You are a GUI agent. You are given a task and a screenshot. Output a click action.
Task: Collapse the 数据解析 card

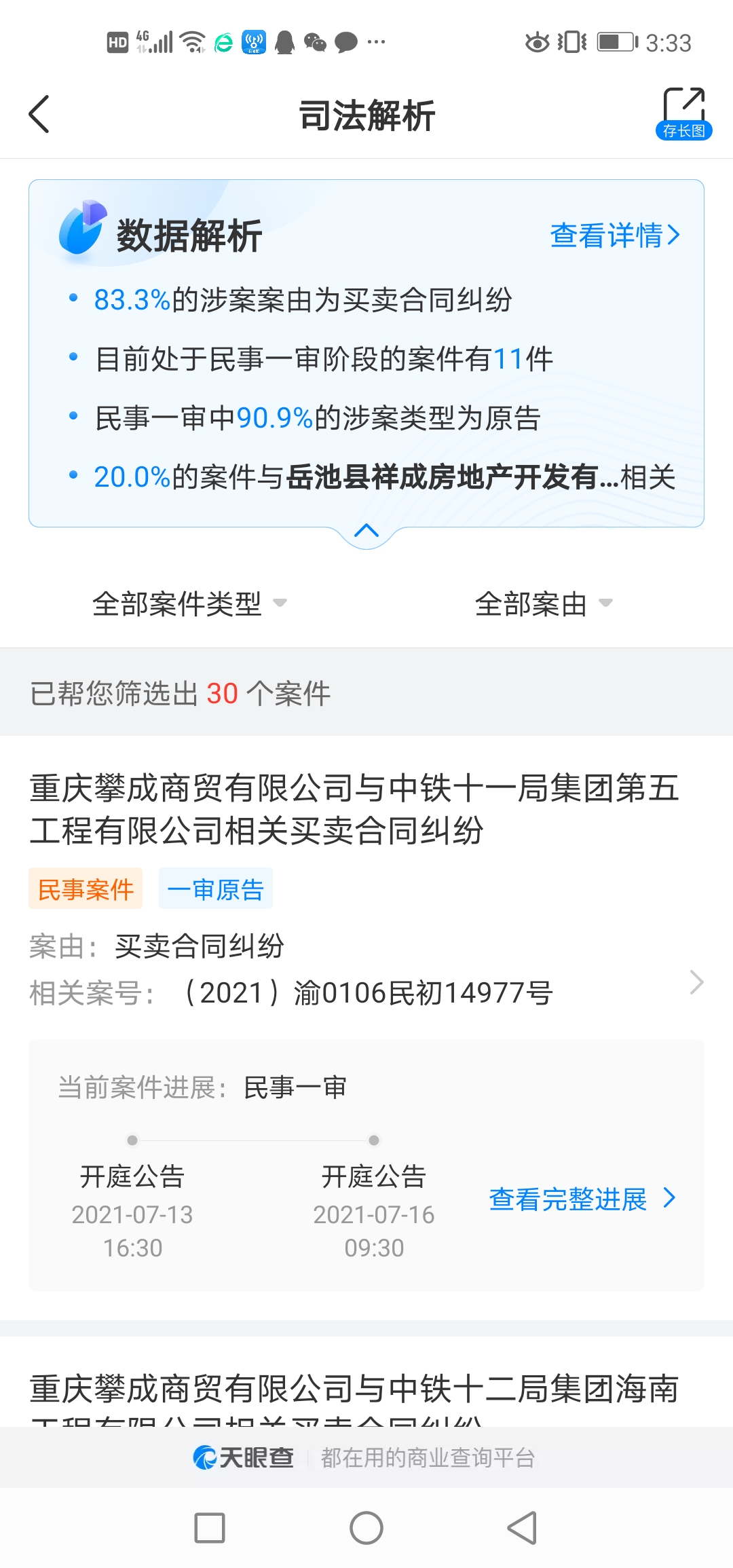366,530
